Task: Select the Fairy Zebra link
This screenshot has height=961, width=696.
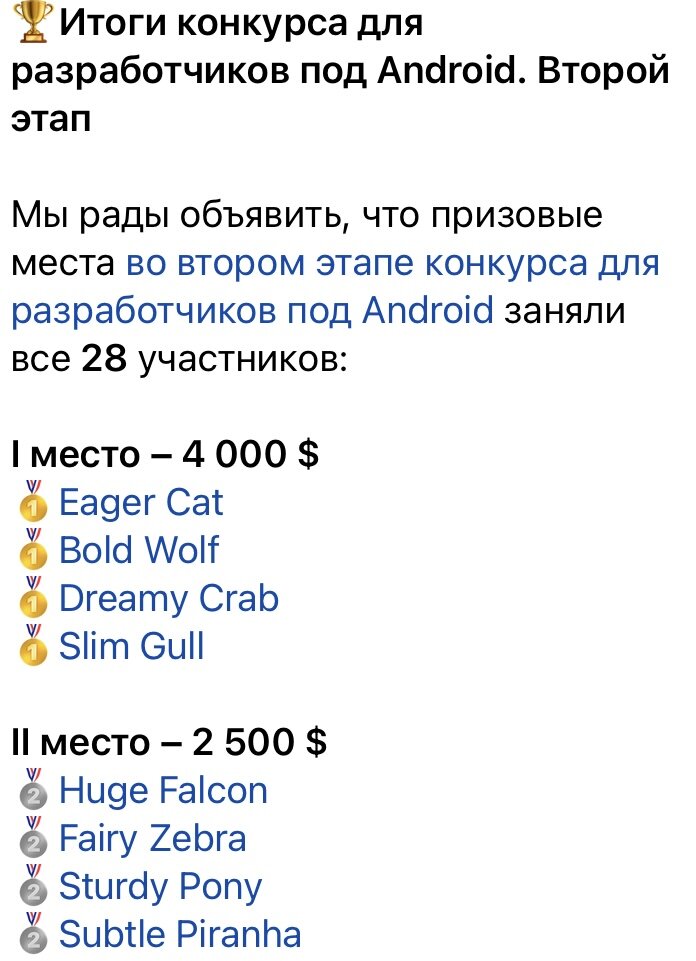Action: 152,838
